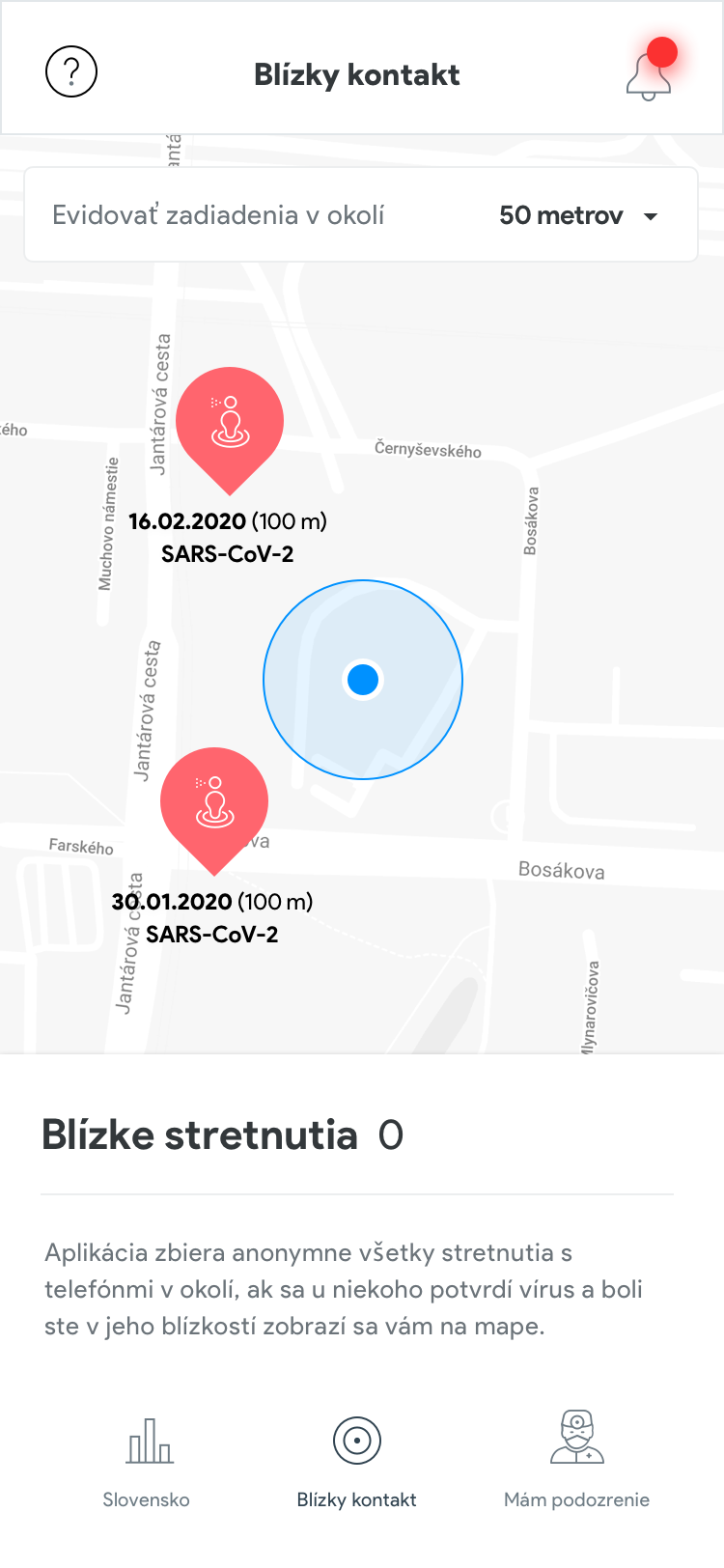Click the Blízky kontakt title in the header
The height and width of the screenshot is (1568, 724).
point(357,74)
